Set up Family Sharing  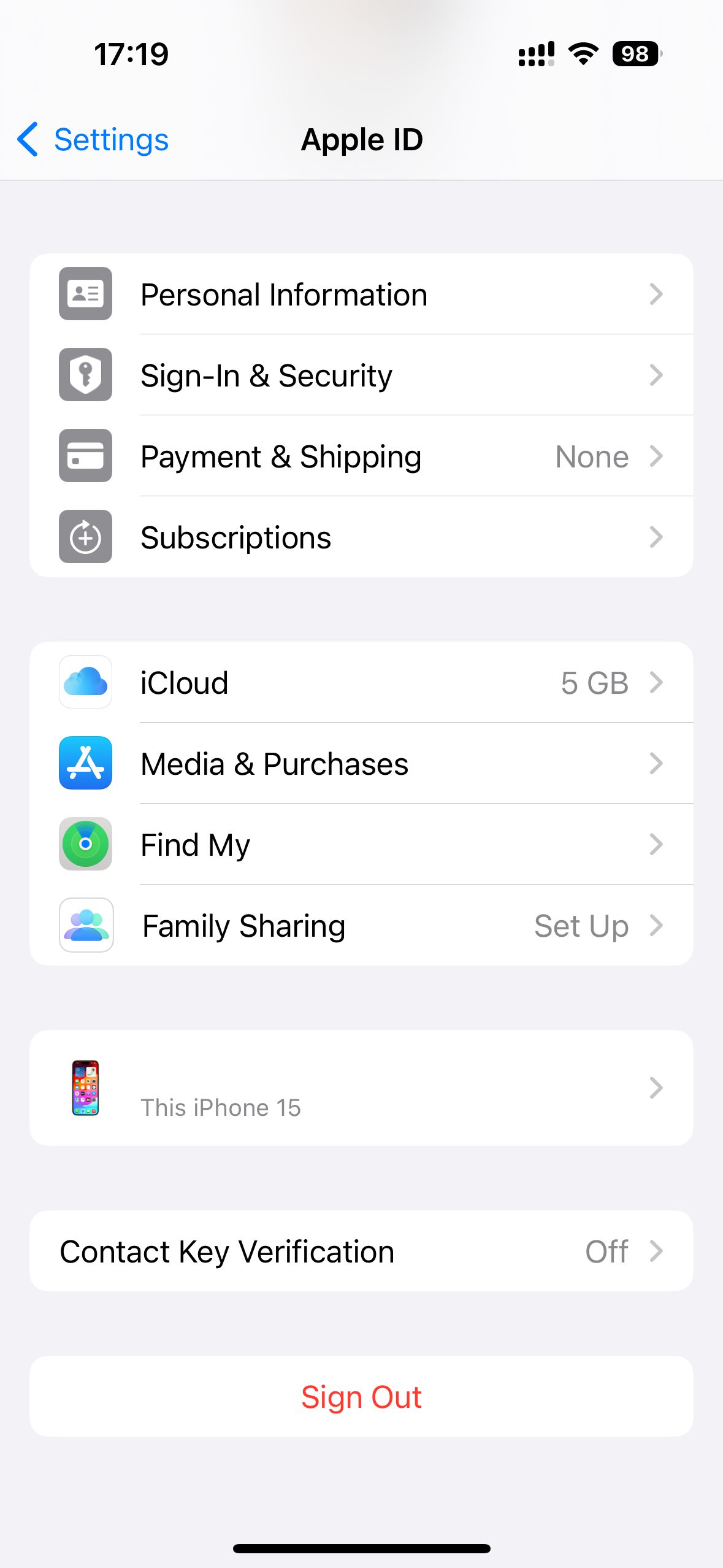click(361, 926)
